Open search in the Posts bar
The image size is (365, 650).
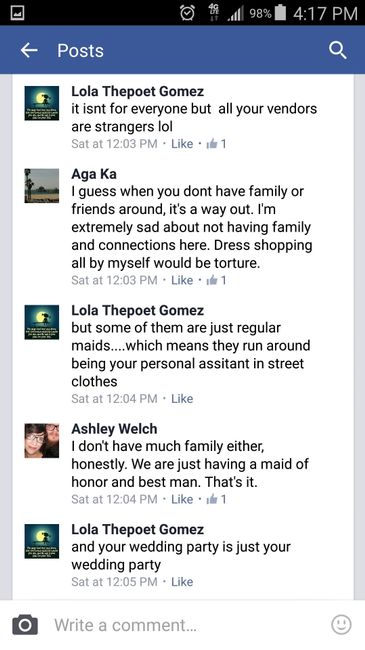click(x=338, y=51)
